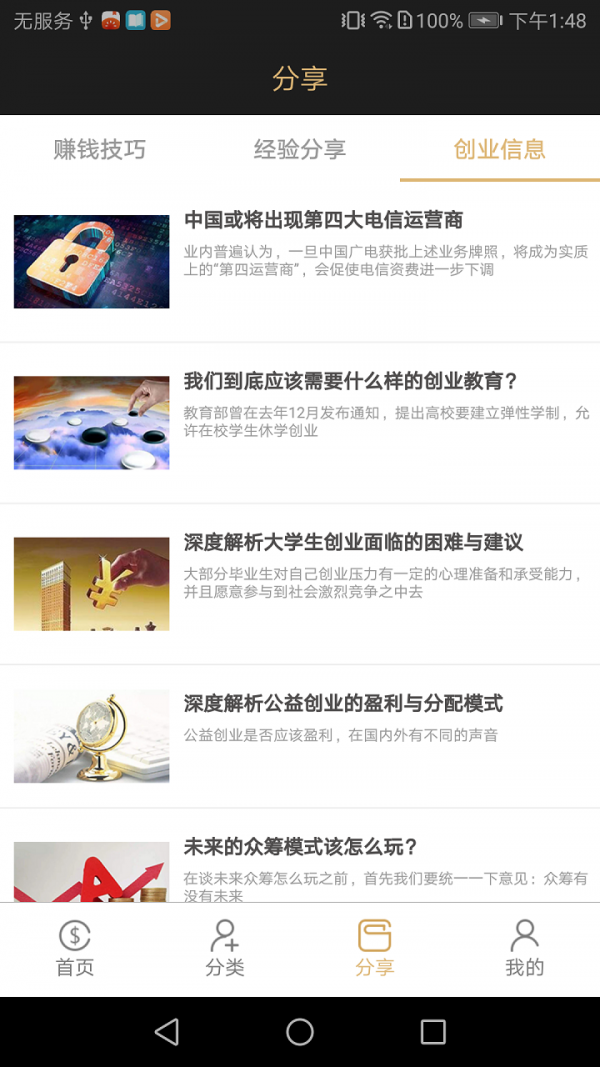Screen dimensions: 600x1067
Task: Open article 我们到底应该需要什么样的创业教育？
Action: pos(350,382)
